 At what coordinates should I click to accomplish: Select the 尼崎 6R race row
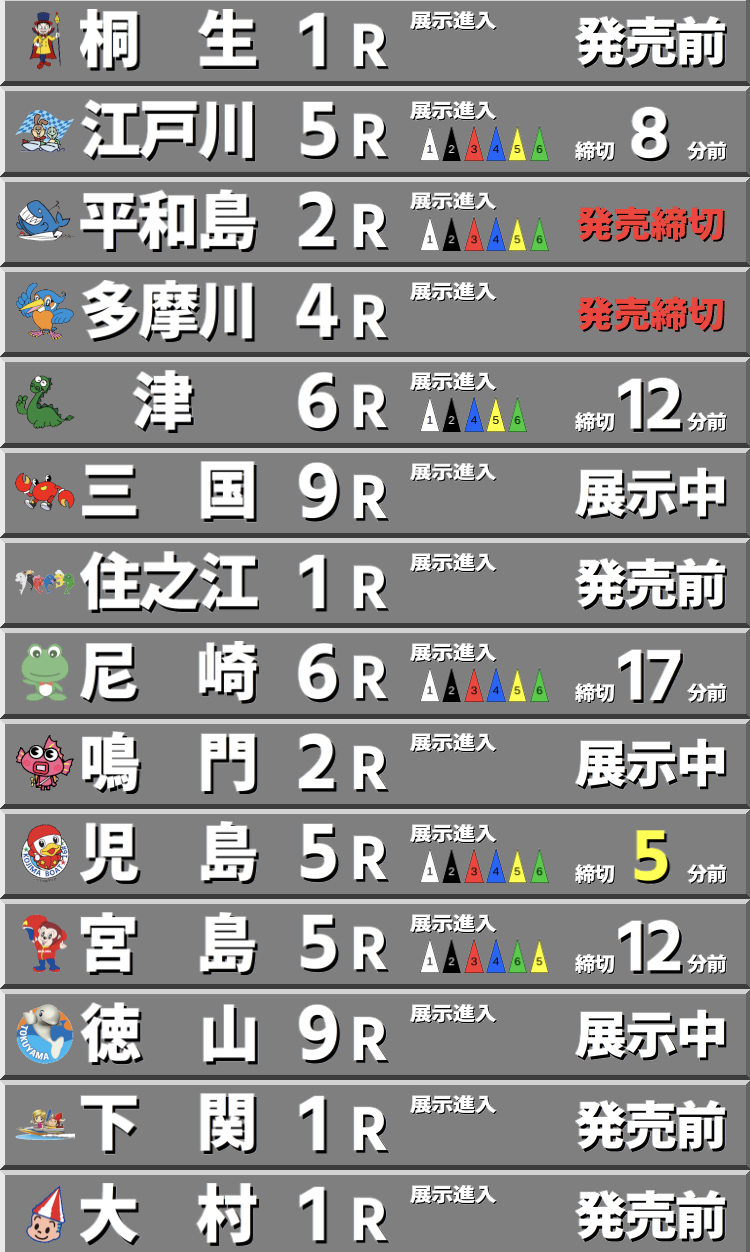(x=375, y=673)
